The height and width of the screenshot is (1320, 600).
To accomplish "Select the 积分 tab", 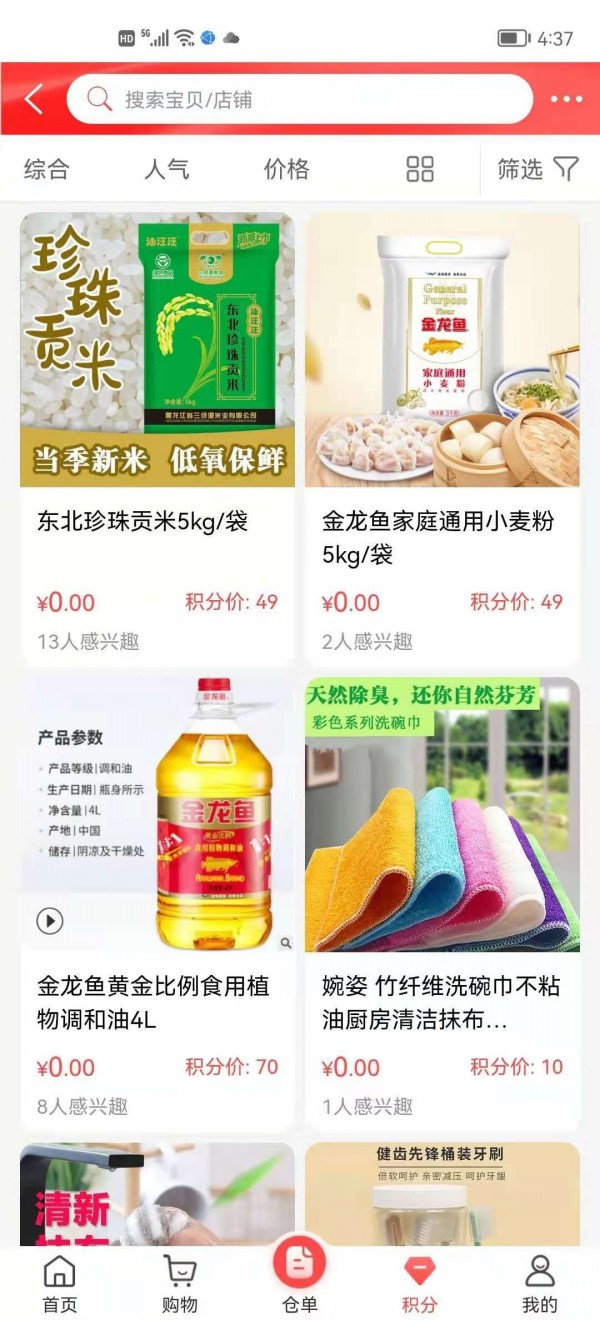I will point(420,1283).
